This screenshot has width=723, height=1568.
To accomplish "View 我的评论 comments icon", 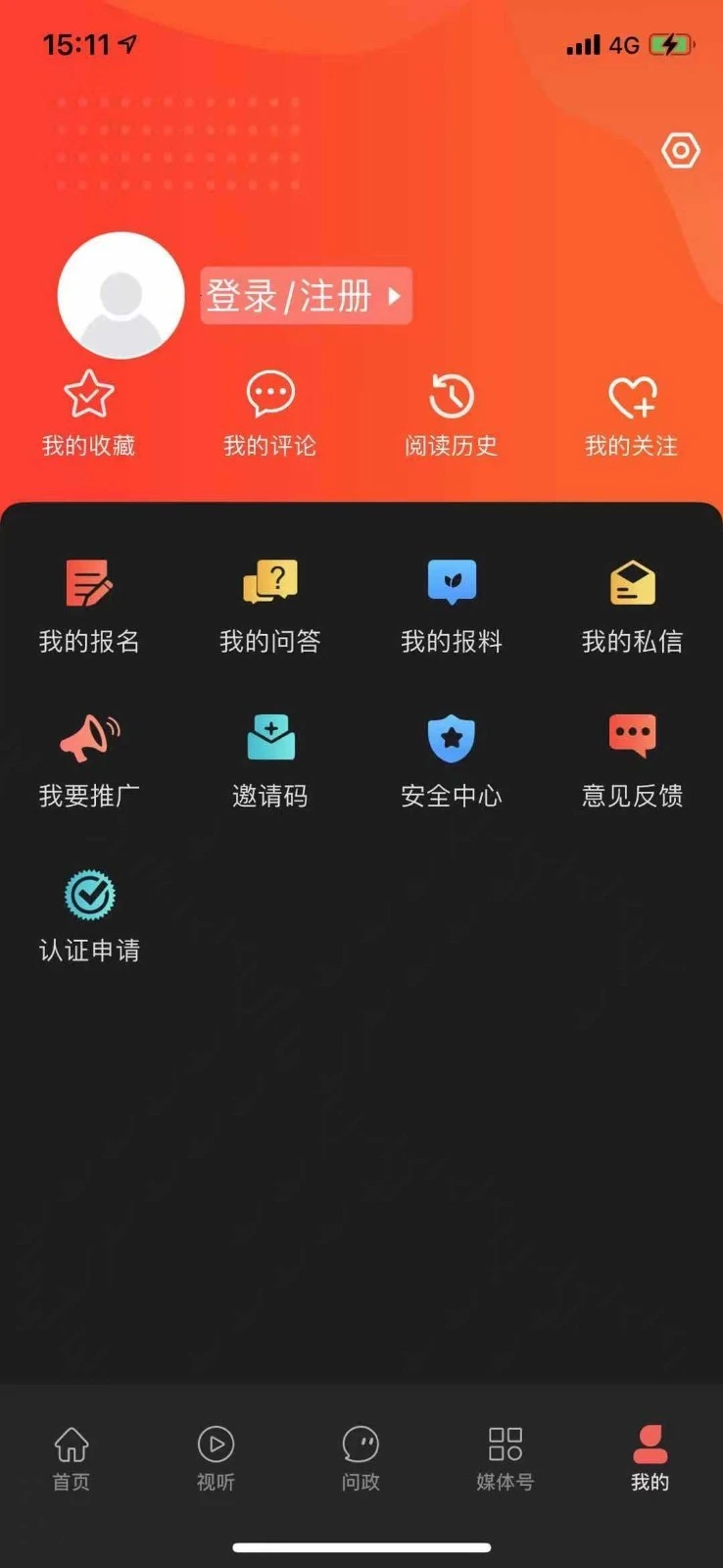I will click(x=269, y=394).
